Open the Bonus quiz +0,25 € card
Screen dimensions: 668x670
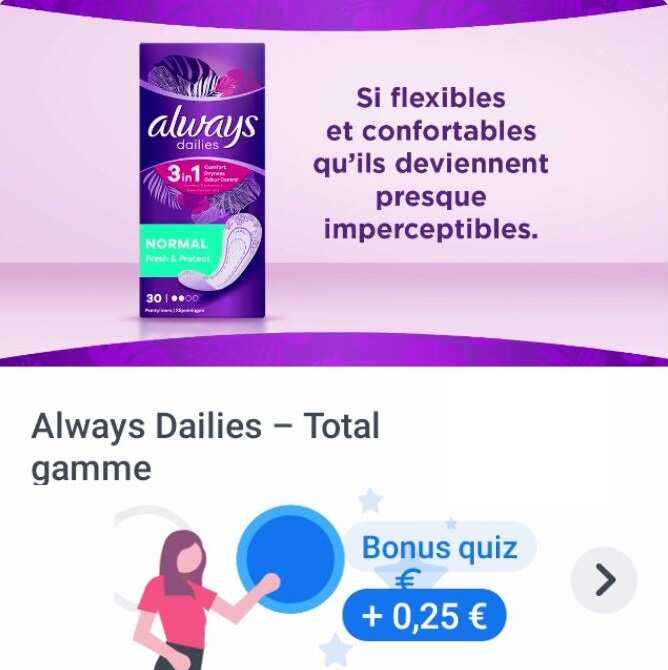(x=425, y=582)
